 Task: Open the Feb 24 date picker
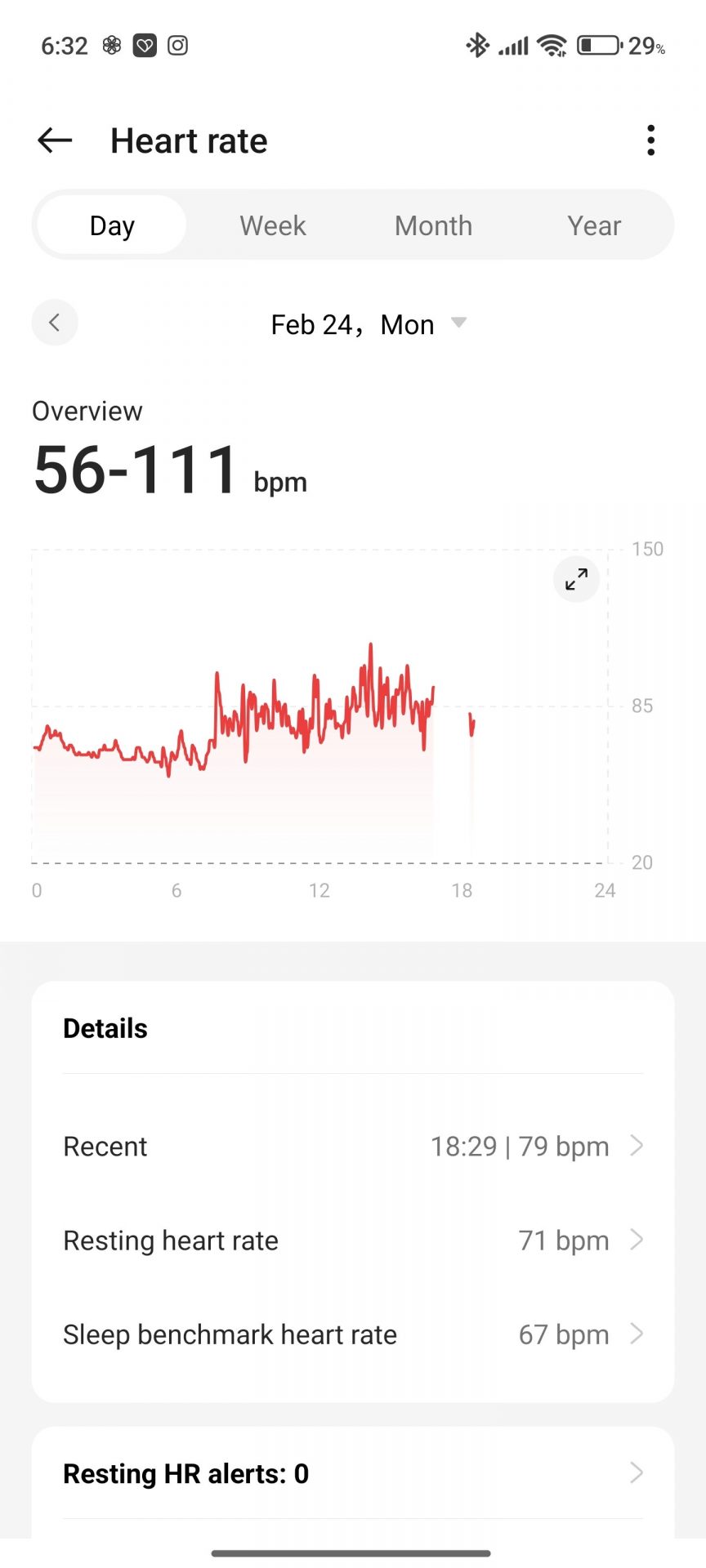coord(368,324)
